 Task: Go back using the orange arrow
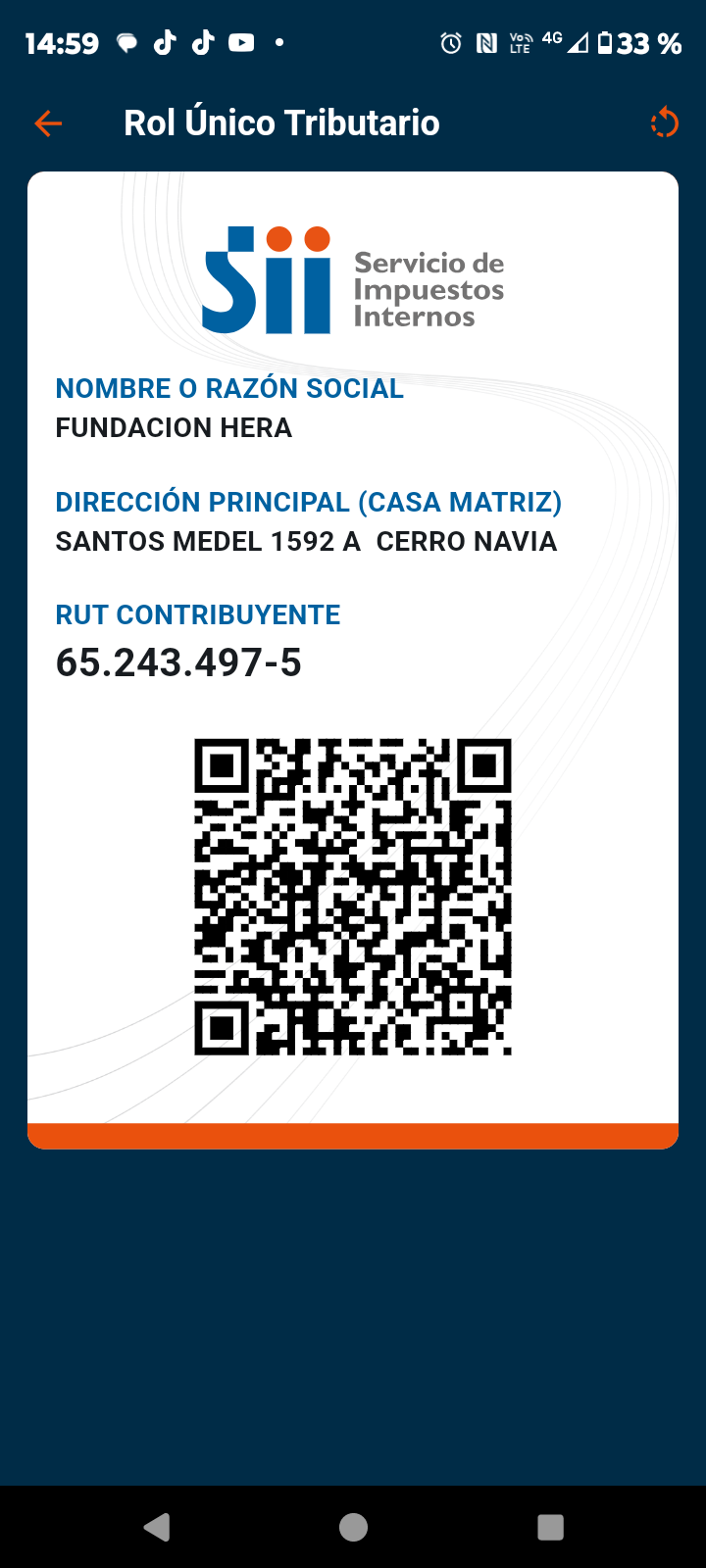coord(48,123)
